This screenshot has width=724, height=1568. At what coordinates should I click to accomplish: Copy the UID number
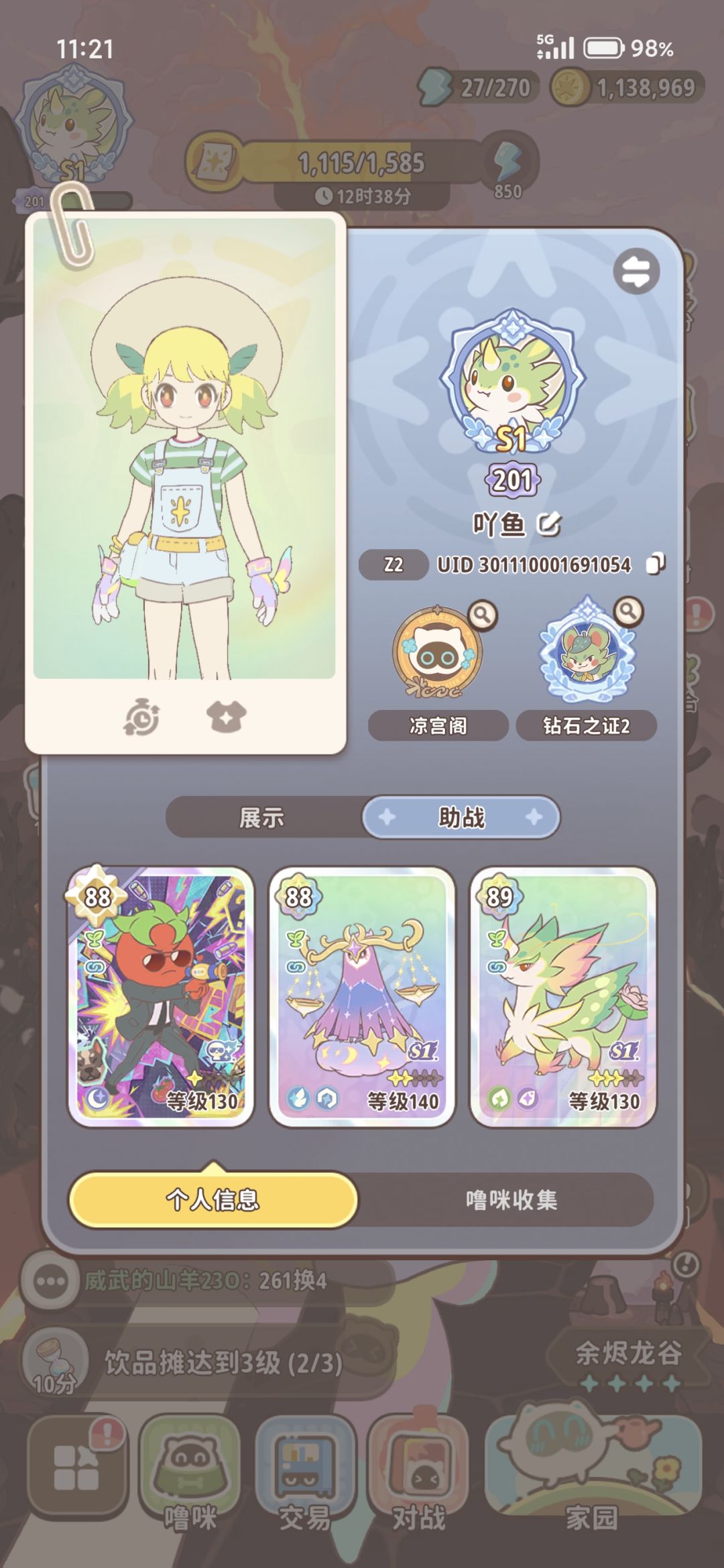655,564
